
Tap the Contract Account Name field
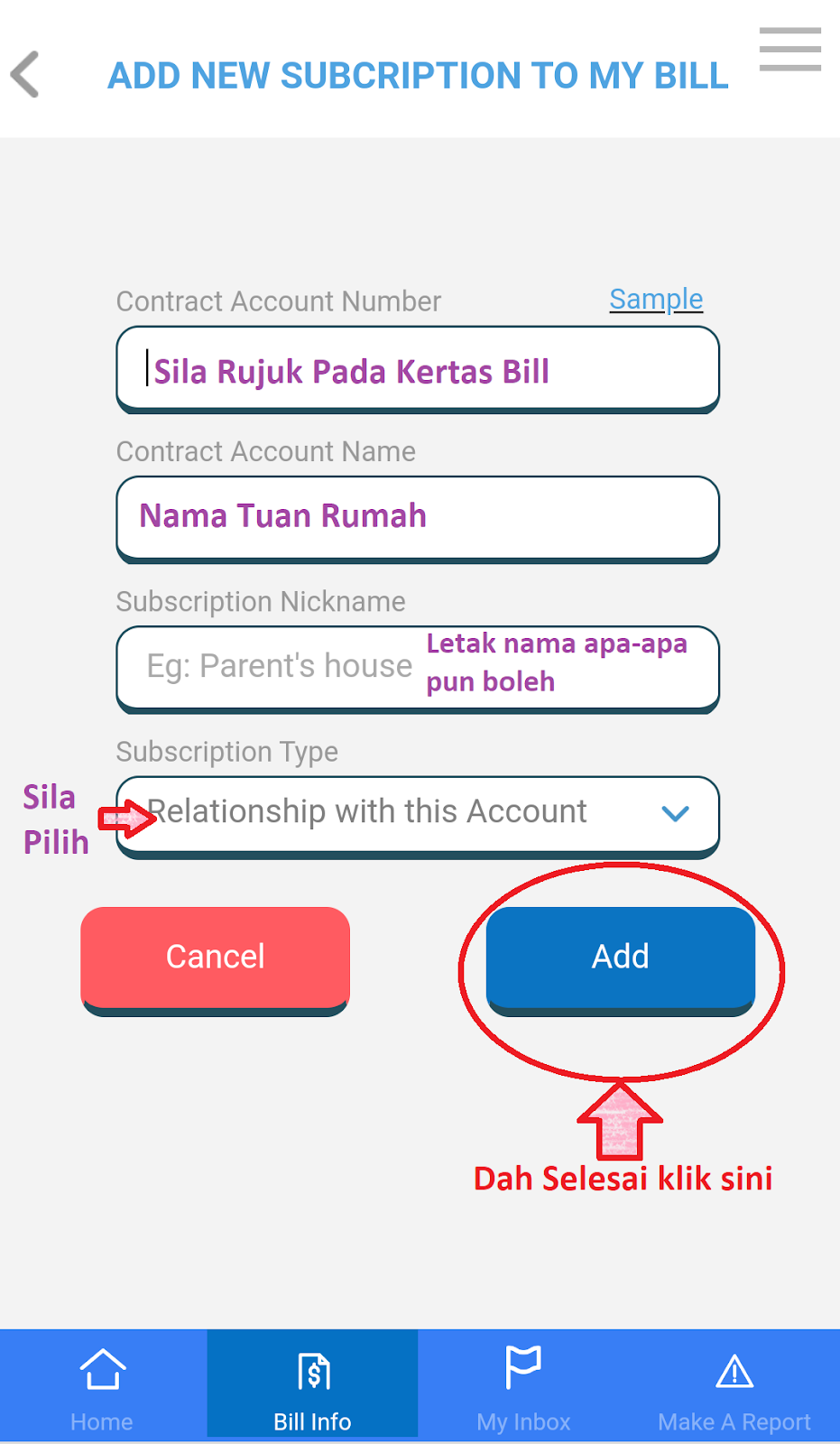[x=418, y=520]
